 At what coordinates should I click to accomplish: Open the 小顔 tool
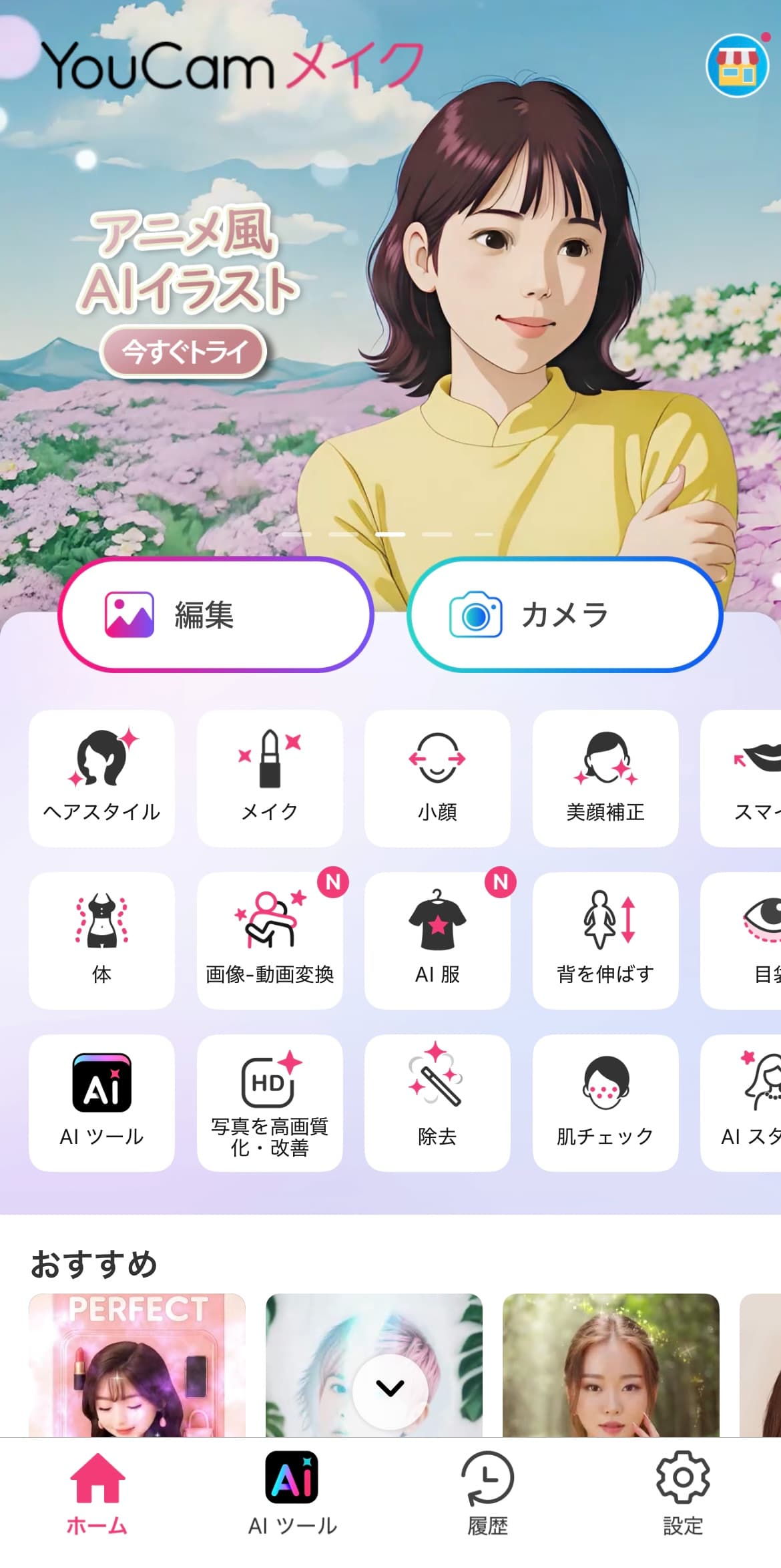(437, 778)
